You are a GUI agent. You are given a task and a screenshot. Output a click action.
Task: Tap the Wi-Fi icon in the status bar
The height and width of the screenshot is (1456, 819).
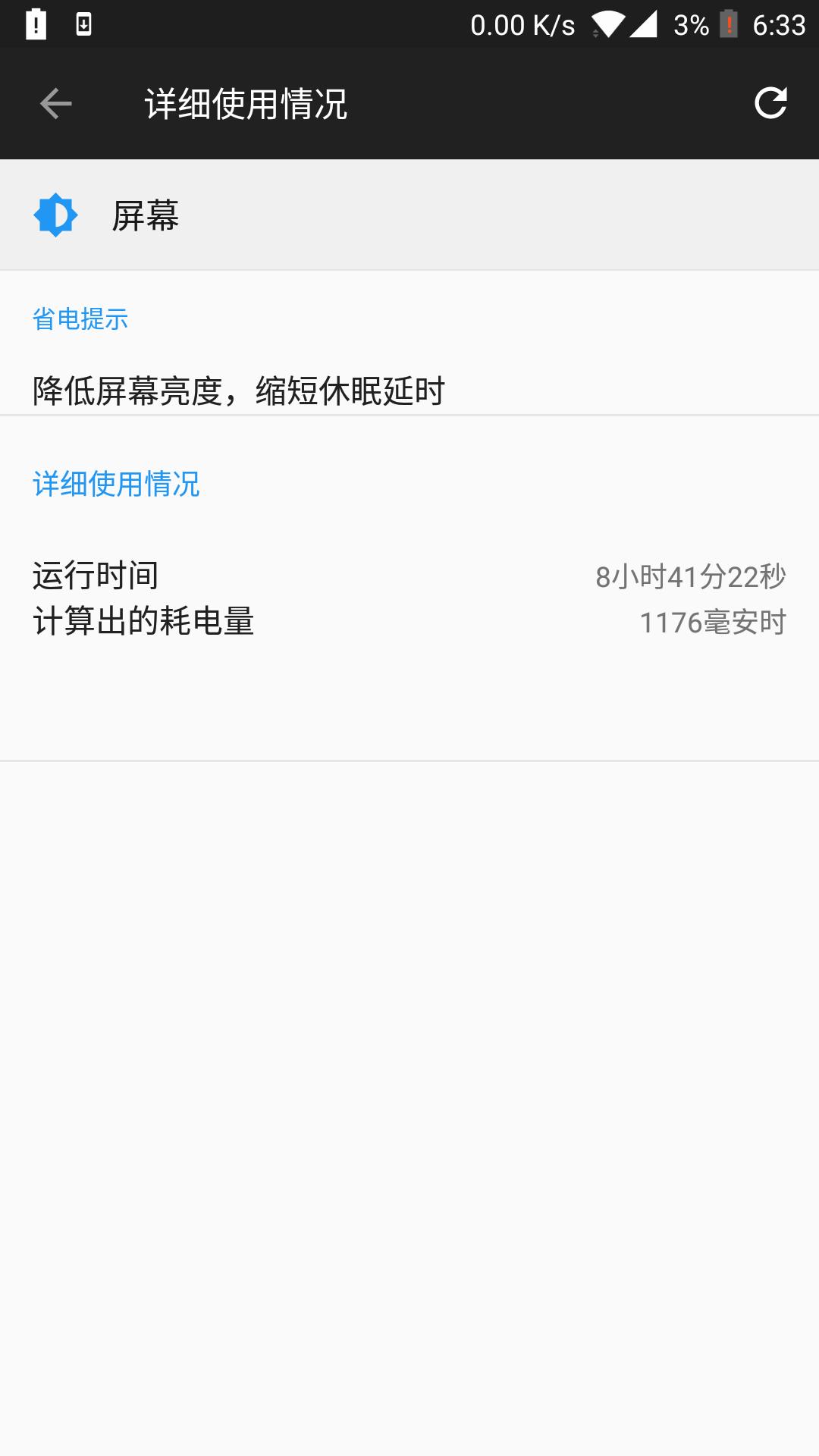[607, 23]
